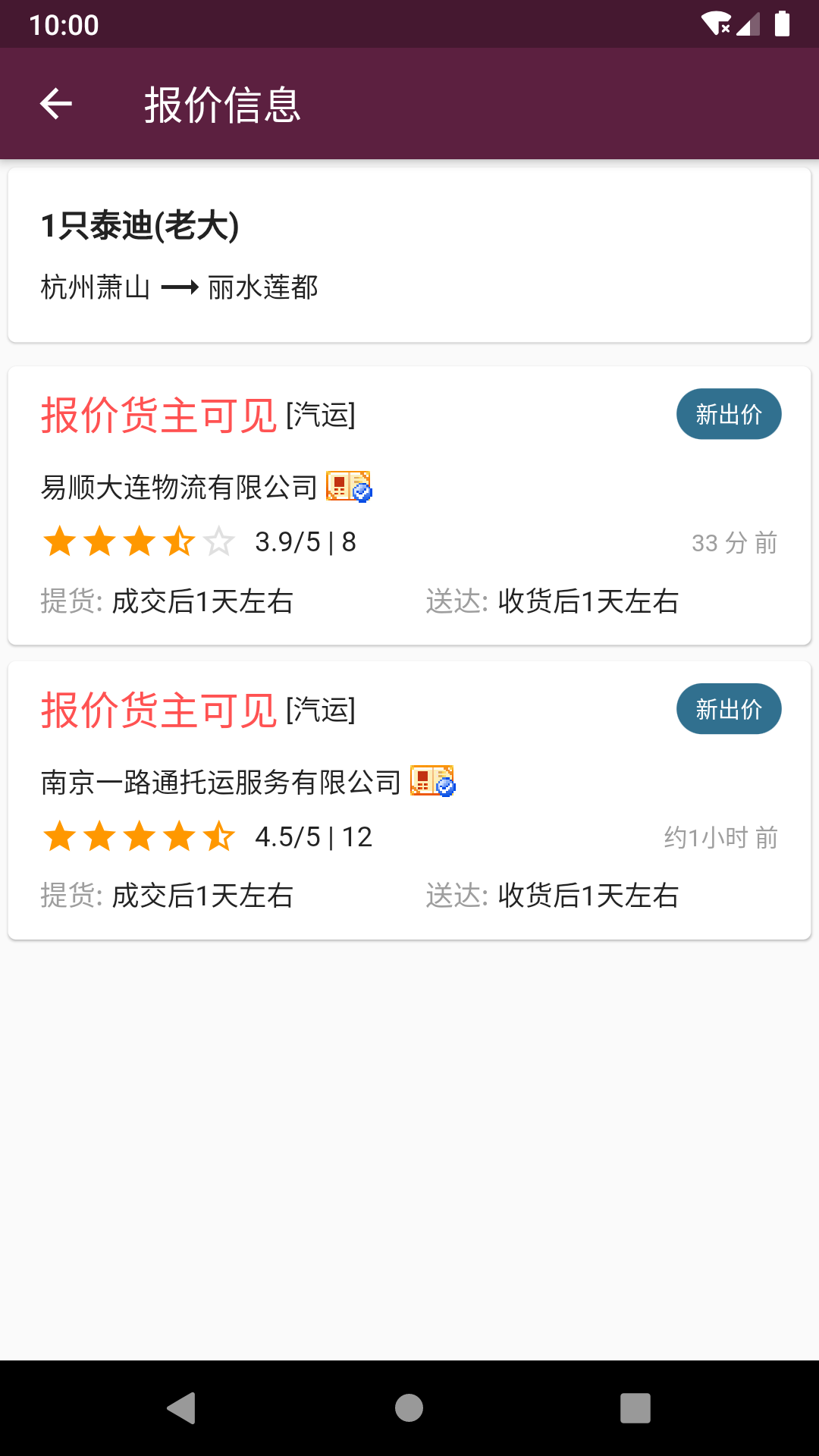Screen dimensions: 819x1456
Task: Tap the Wi-Fi status icon
Action: (717, 24)
